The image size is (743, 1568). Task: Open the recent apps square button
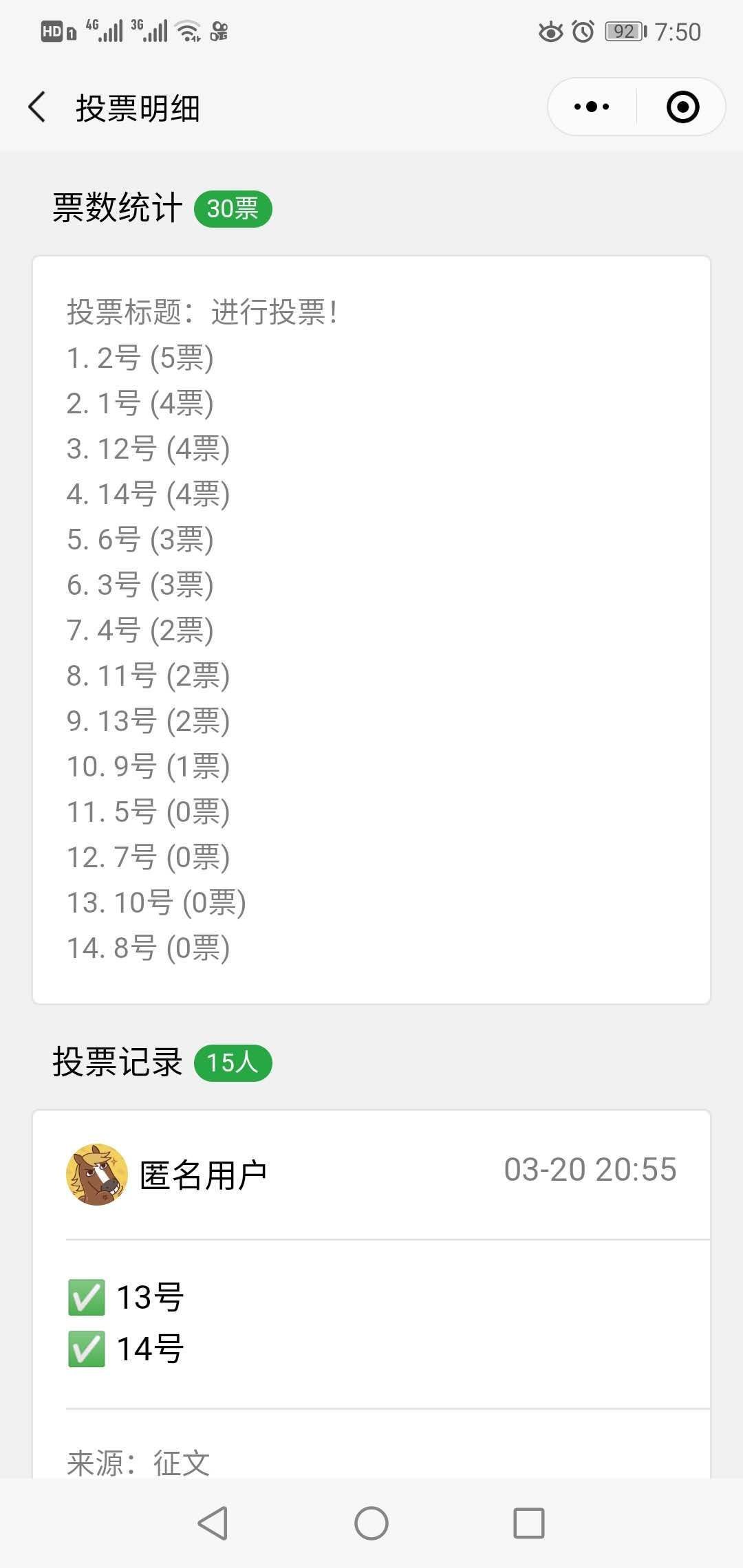coord(529,1523)
